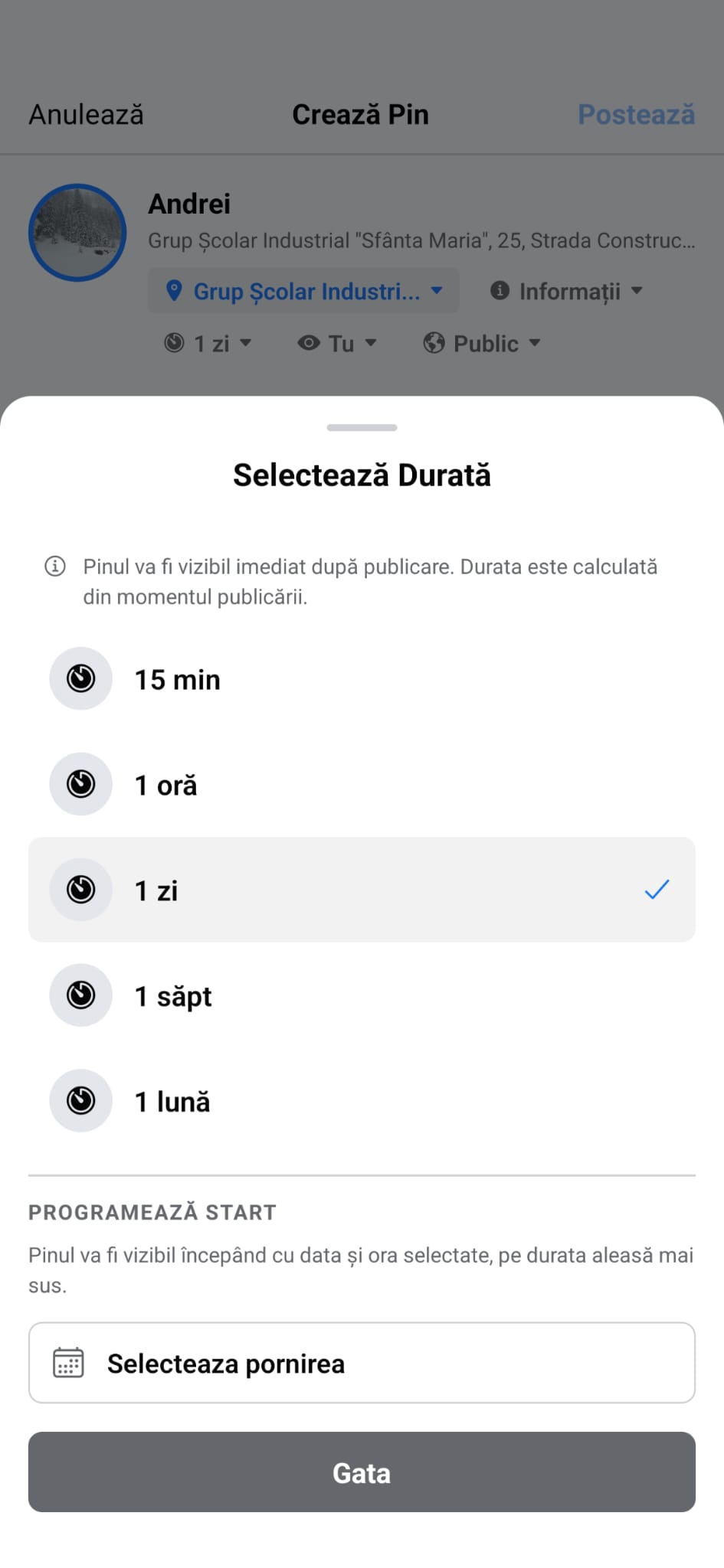This screenshot has width=724, height=1568.
Task: Expand the Informații dropdown
Action: (x=567, y=291)
